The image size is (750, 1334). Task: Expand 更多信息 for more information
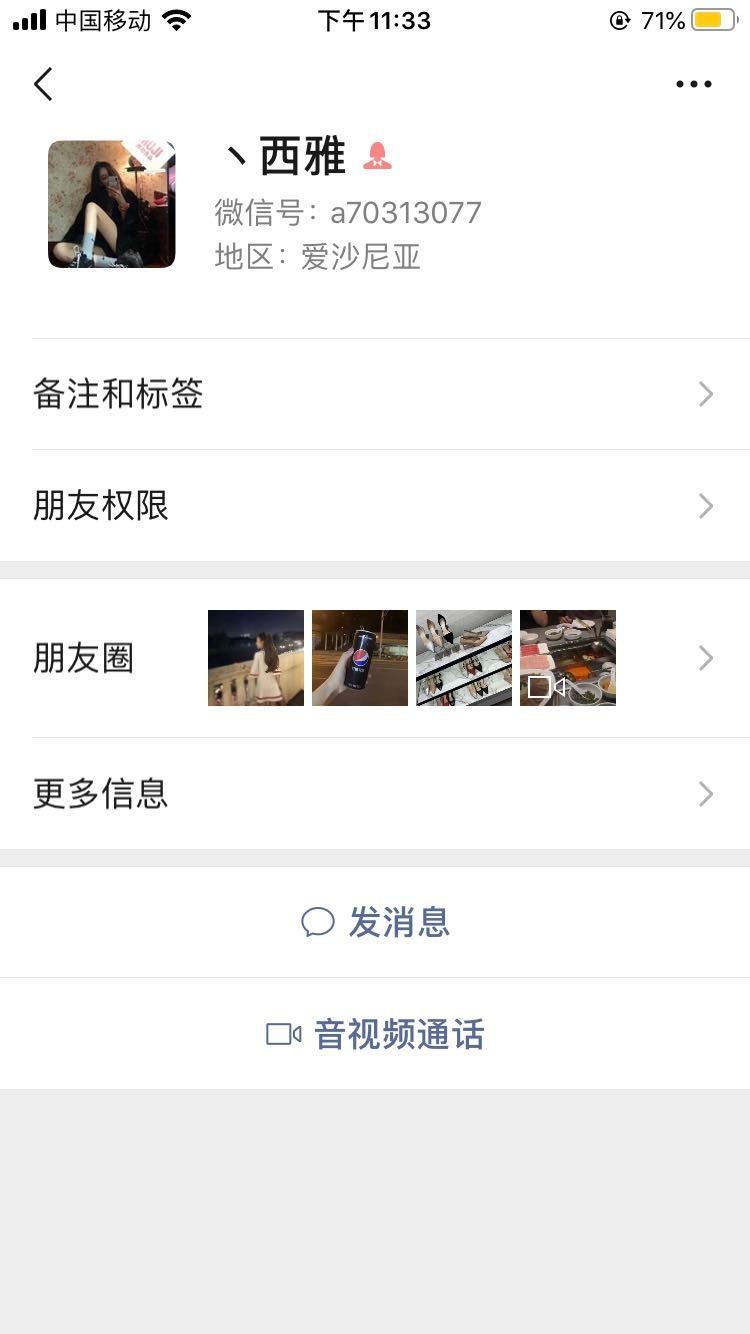point(375,794)
